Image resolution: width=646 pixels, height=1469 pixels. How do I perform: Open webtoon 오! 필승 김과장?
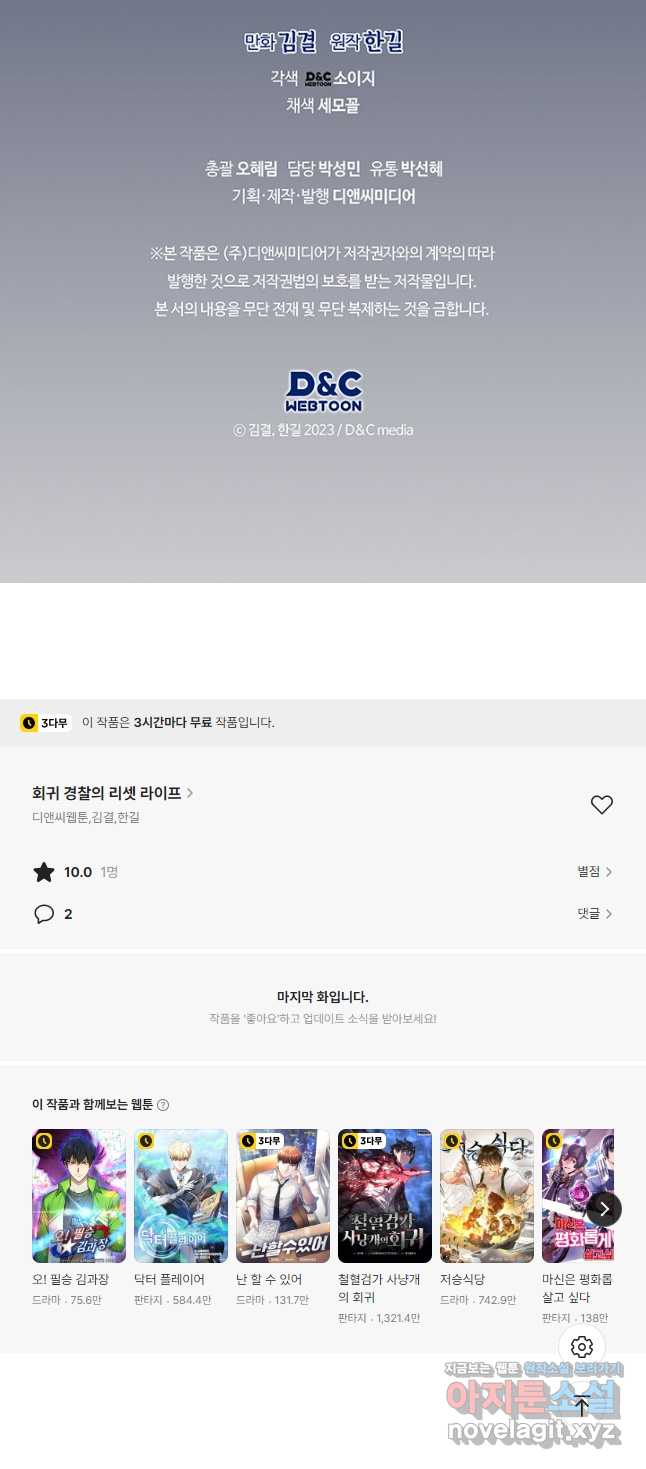[x=79, y=1196]
